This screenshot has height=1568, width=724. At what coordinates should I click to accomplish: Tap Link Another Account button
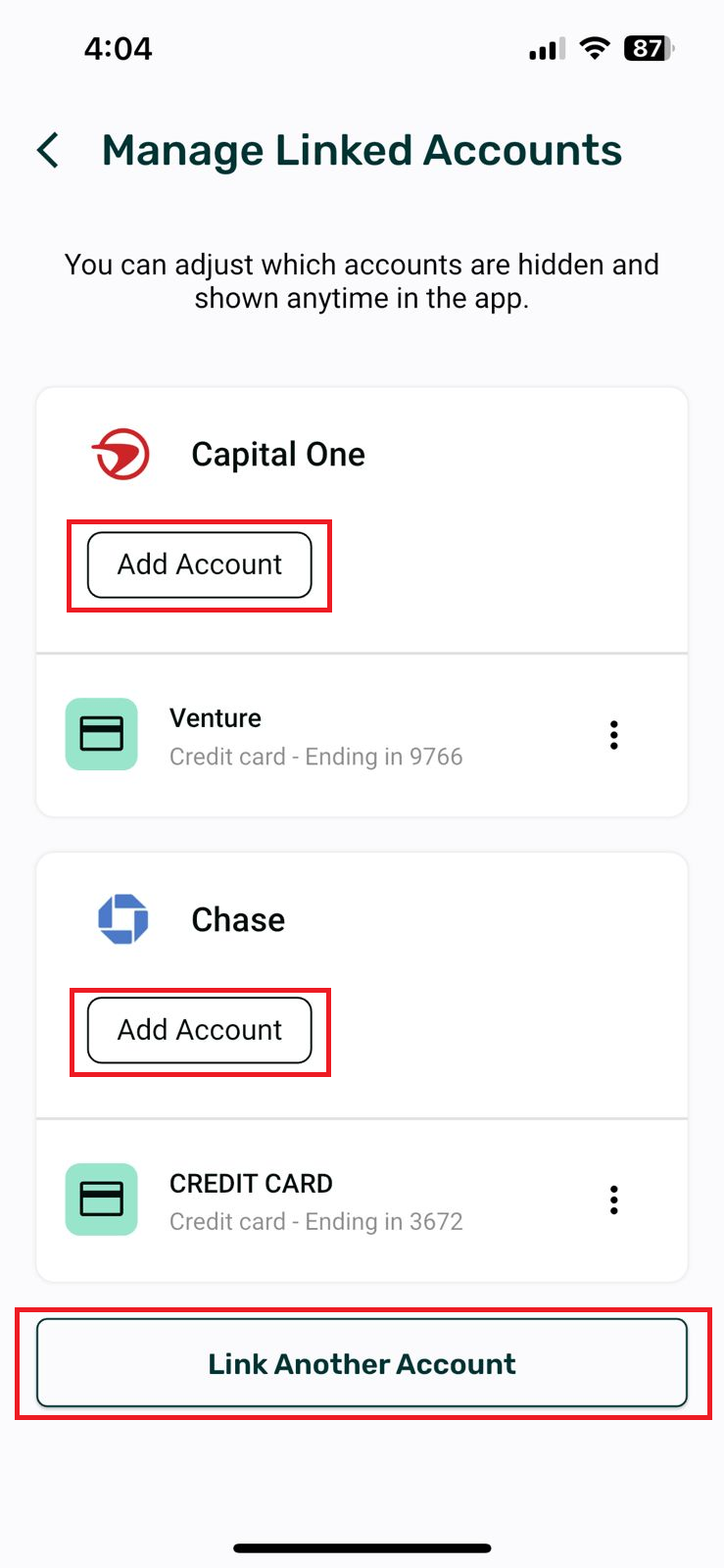pyautogui.click(x=362, y=1363)
